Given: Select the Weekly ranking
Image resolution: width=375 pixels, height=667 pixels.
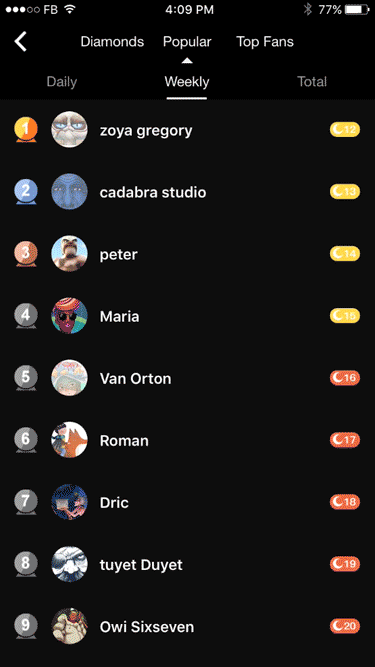Looking at the screenshot, I should coord(187,81).
